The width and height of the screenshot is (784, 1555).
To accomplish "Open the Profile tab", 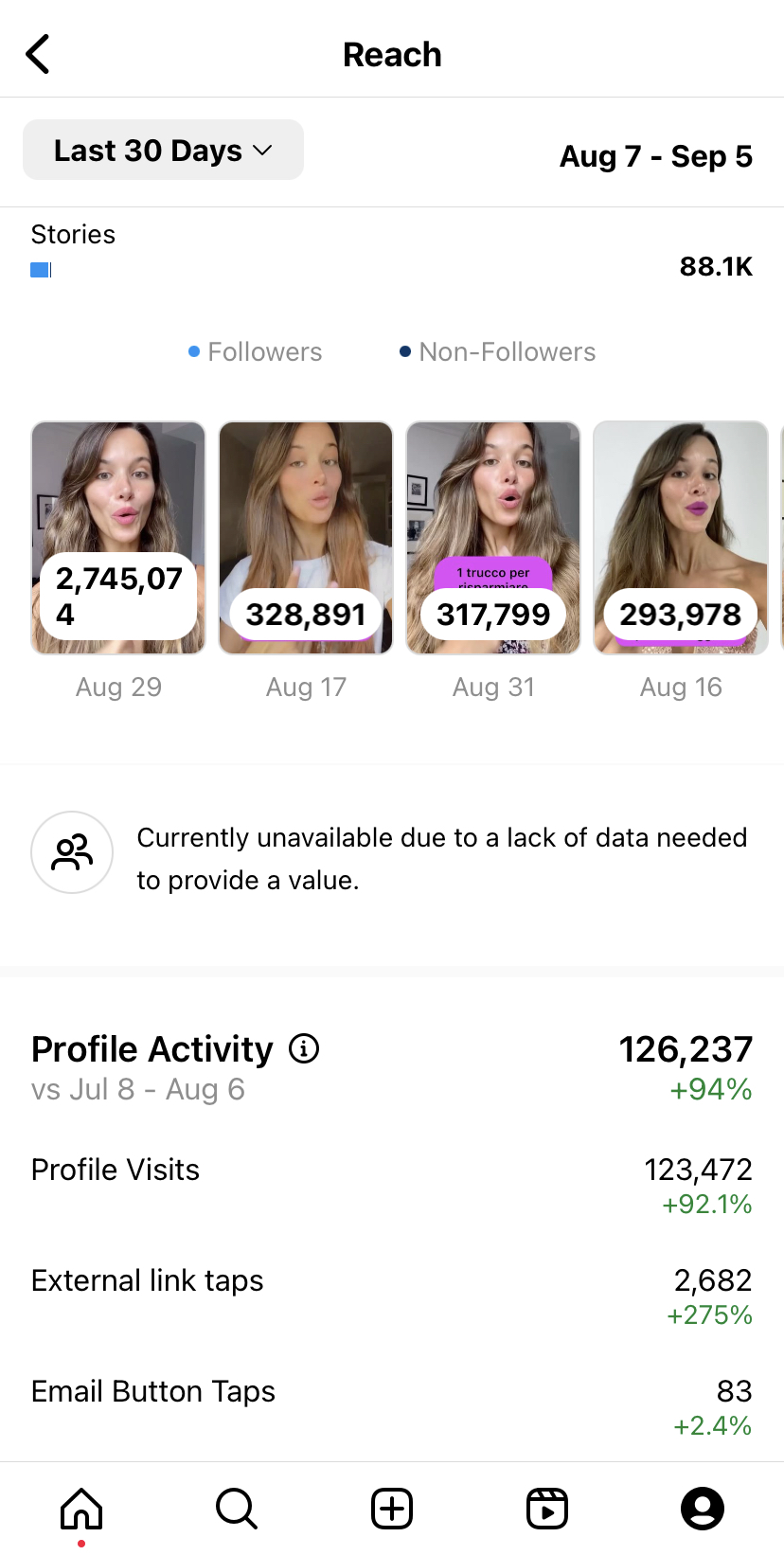I will click(x=703, y=1509).
